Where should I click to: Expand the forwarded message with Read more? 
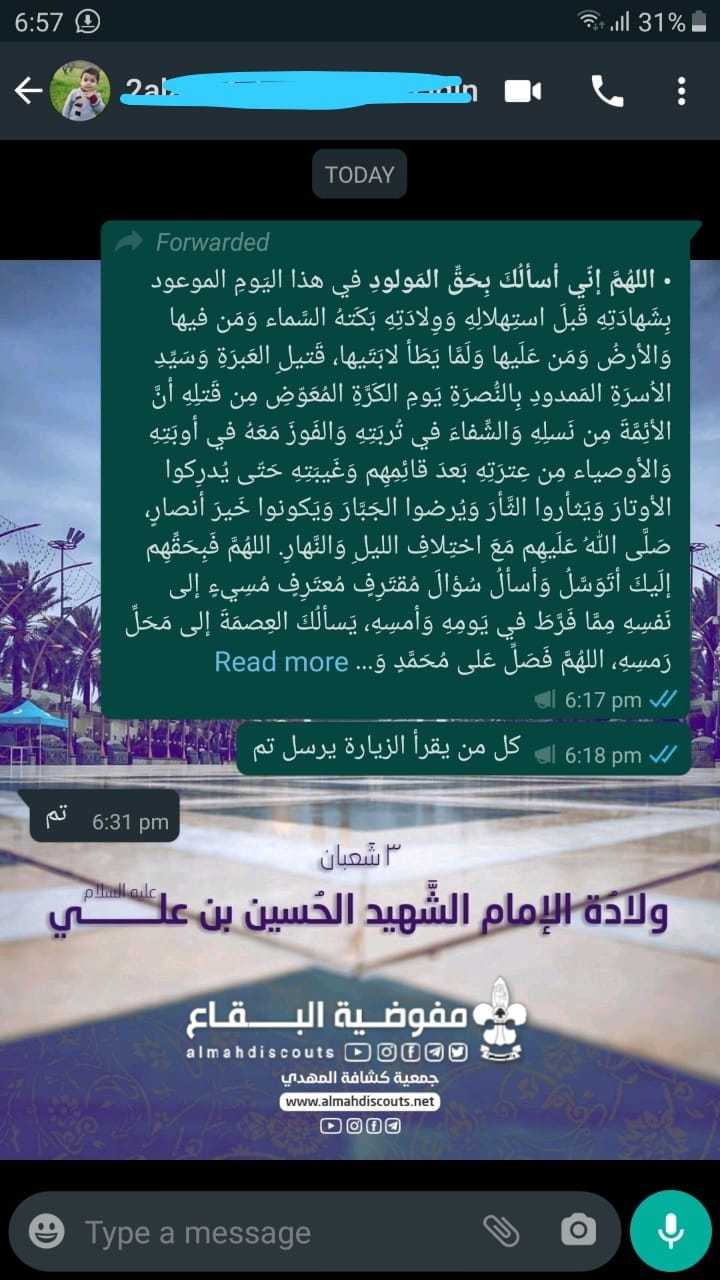281,661
